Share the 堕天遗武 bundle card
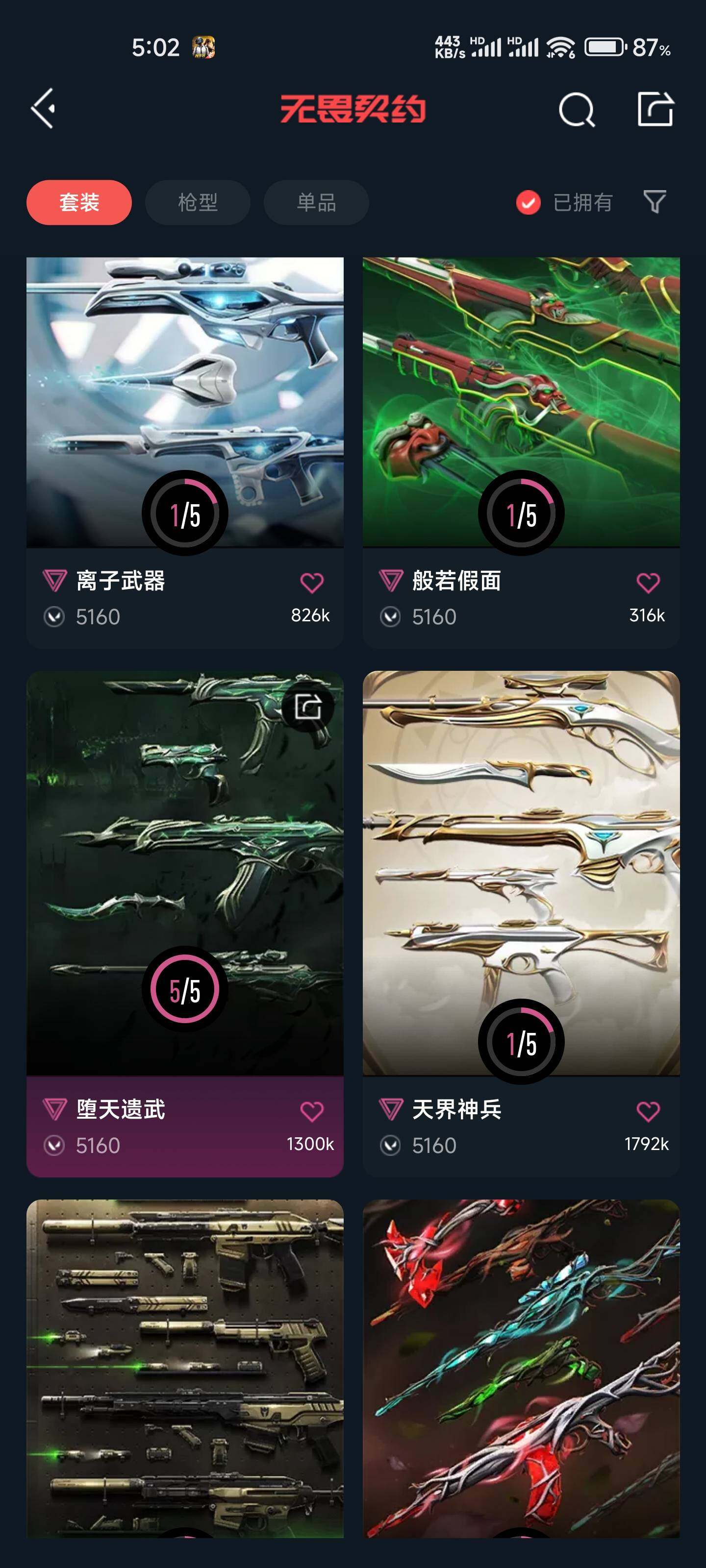This screenshot has height=1568, width=706. (x=307, y=707)
